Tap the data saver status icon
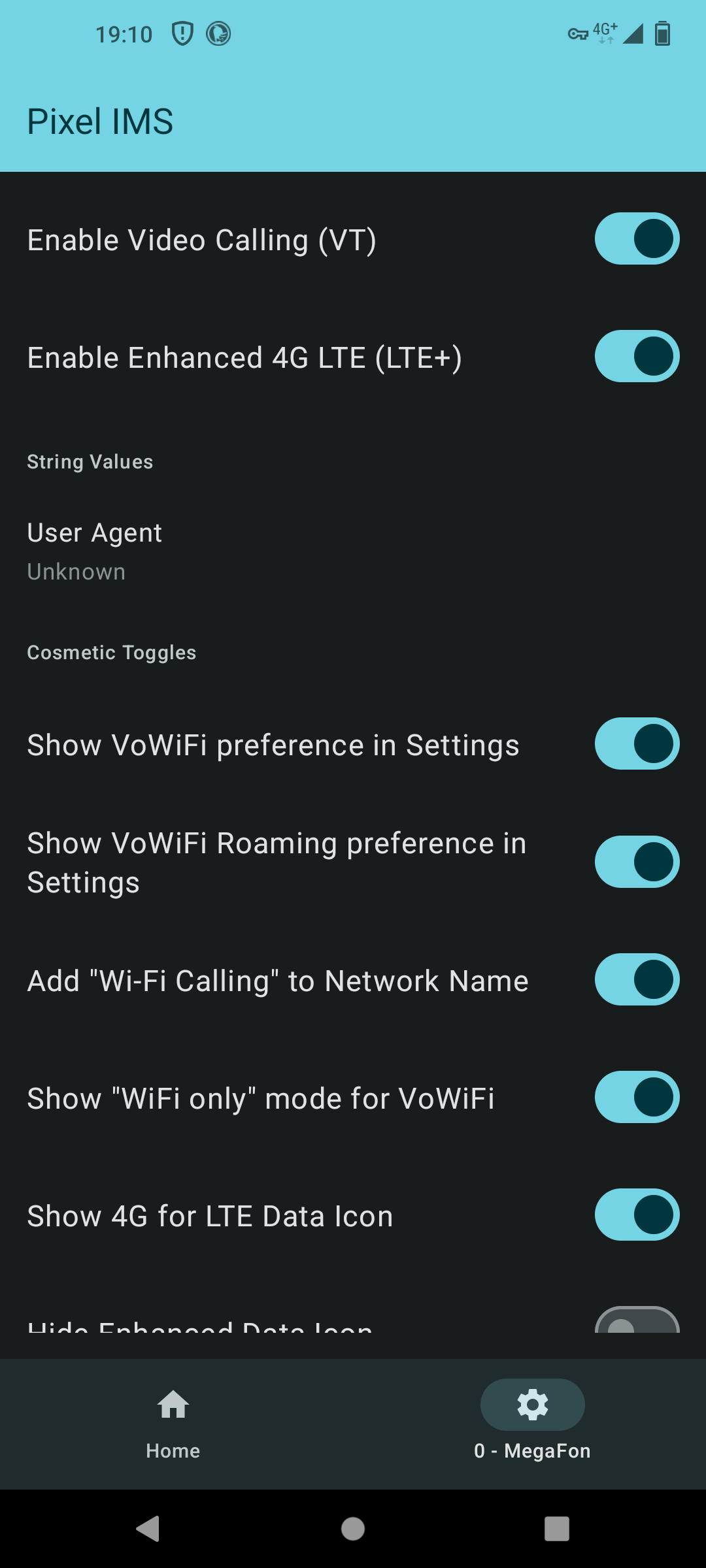This screenshot has width=706, height=1568. point(219,33)
